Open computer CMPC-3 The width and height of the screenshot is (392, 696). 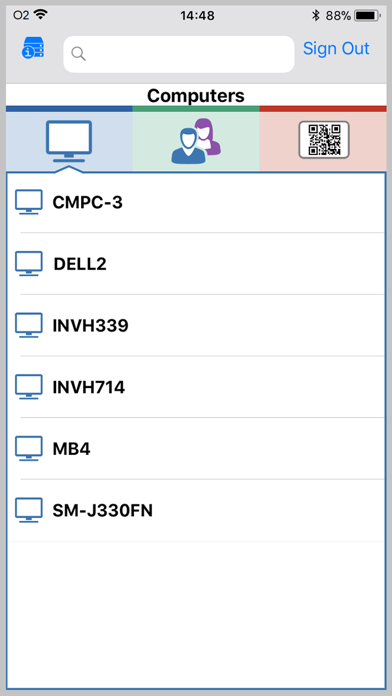click(x=196, y=202)
